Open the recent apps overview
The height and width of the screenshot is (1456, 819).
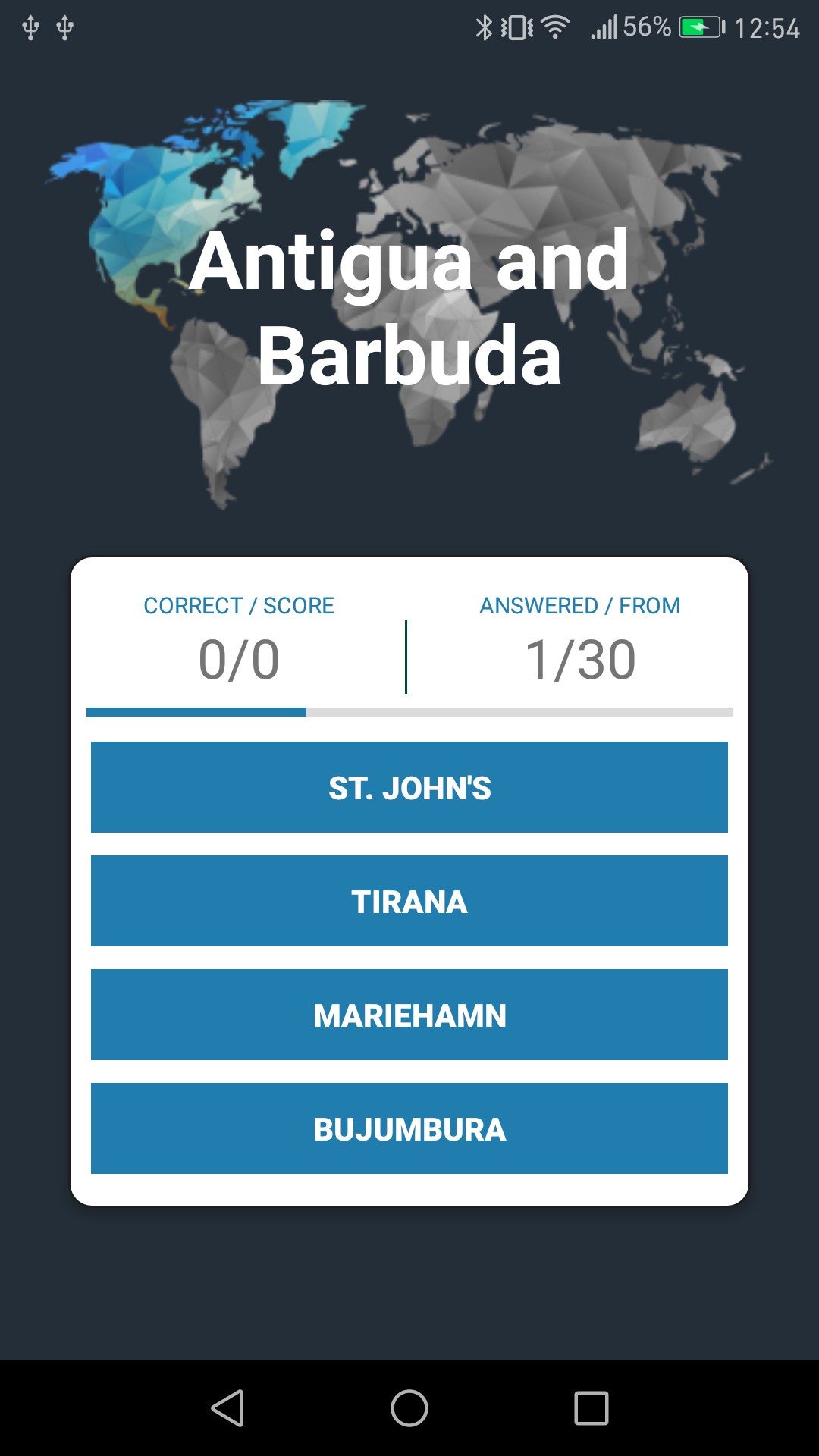591,1408
